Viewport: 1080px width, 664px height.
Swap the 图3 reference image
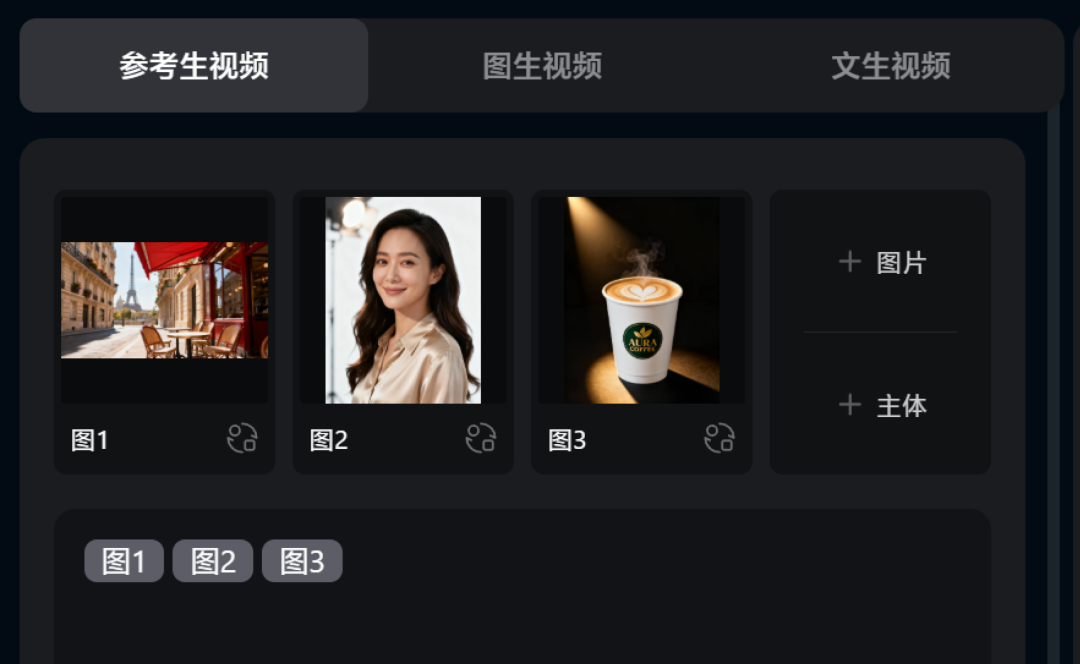click(719, 438)
